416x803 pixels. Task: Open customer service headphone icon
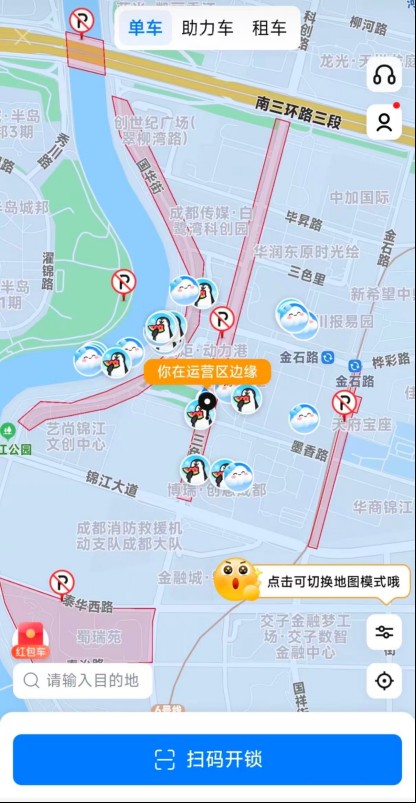coord(384,75)
